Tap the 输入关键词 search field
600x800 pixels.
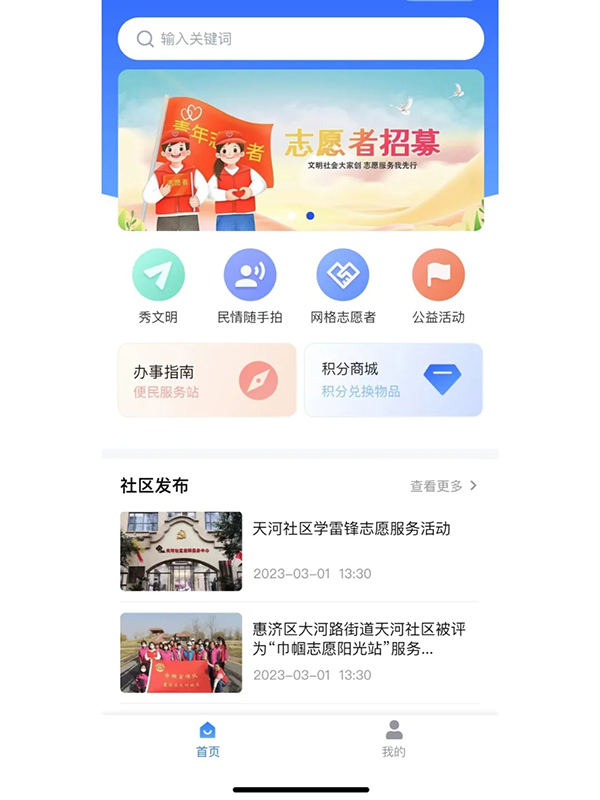(300, 39)
